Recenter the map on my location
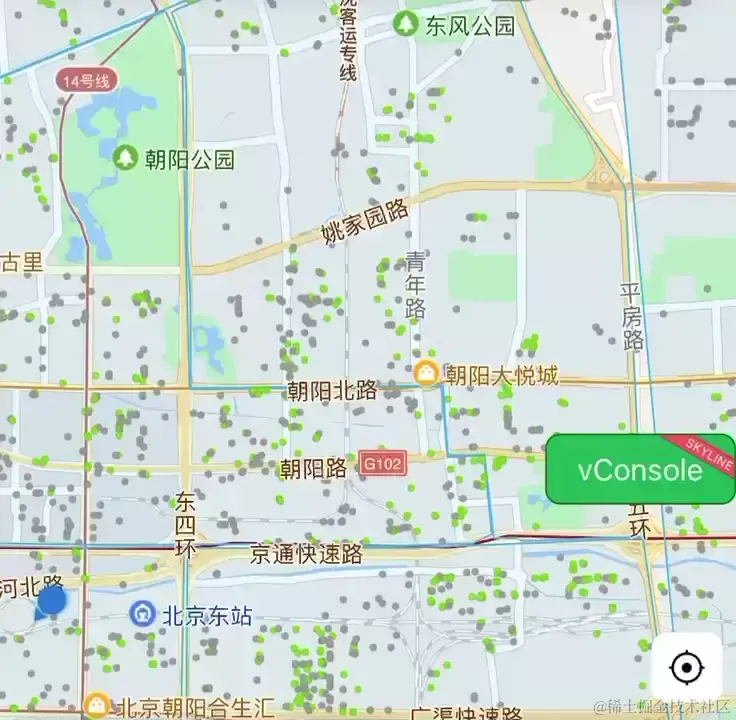The image size is (736, 720). coord(686,667)
